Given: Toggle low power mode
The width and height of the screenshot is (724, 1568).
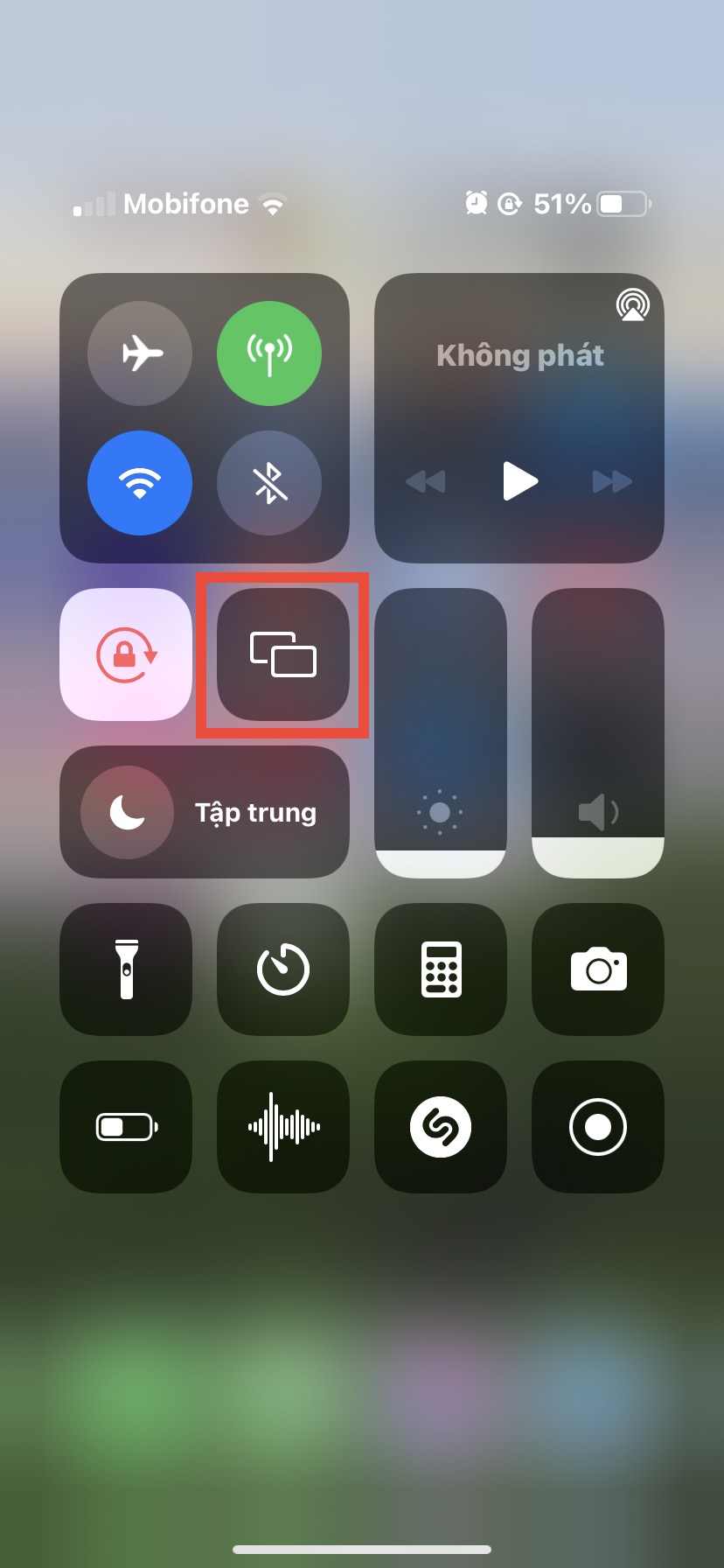Looking at the screenshot, I should [126, 1127].
